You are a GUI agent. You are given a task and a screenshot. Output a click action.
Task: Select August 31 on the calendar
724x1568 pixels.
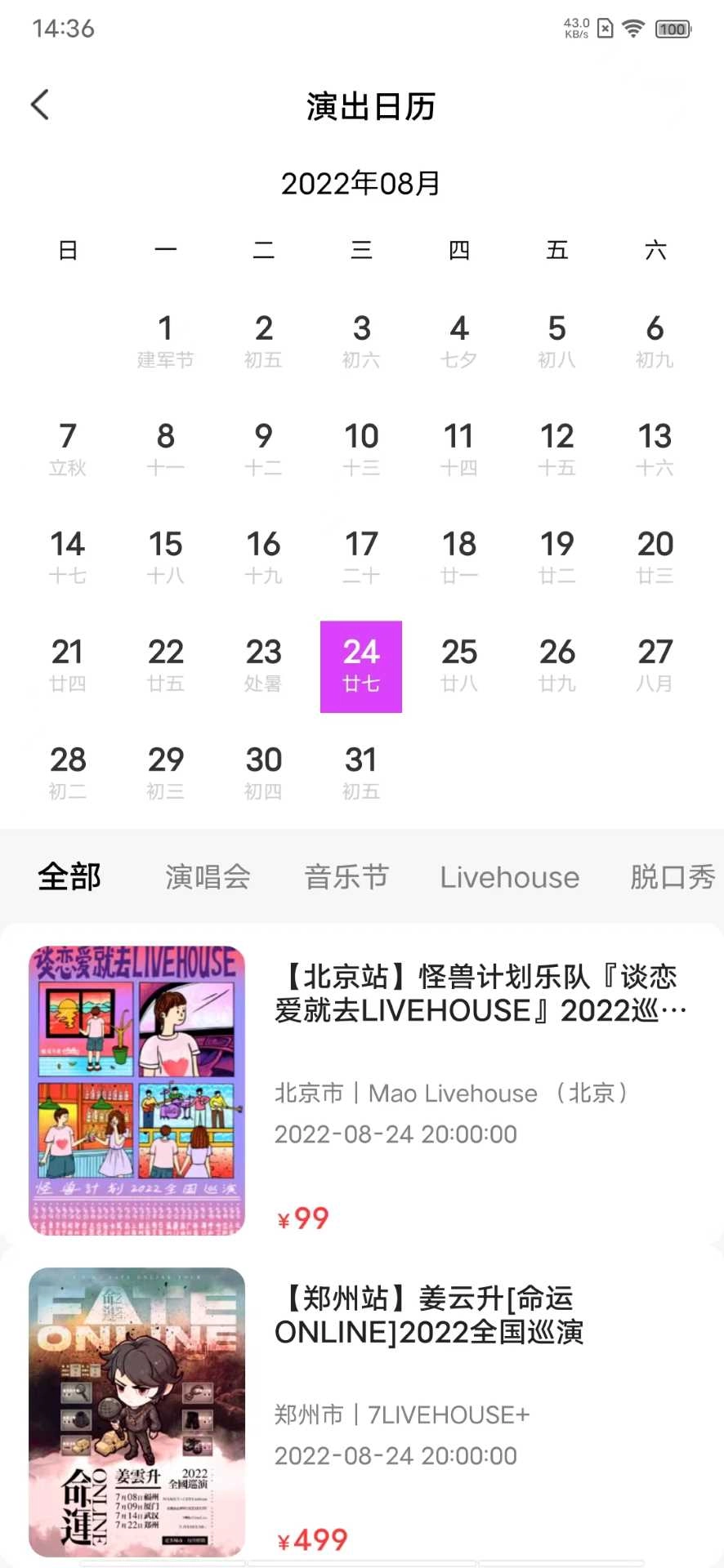tap(361, 773)
